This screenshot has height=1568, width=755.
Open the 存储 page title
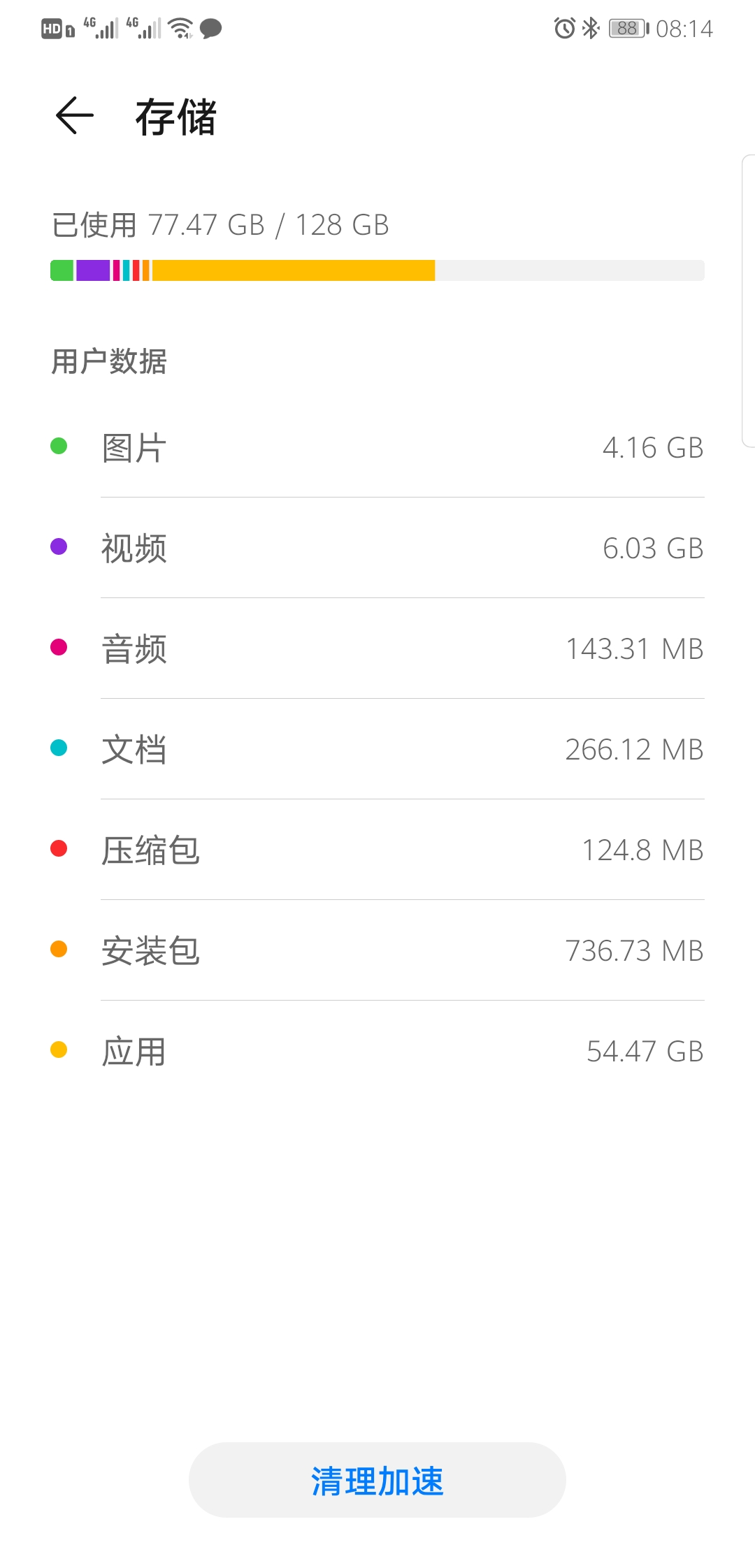(175, 117)
